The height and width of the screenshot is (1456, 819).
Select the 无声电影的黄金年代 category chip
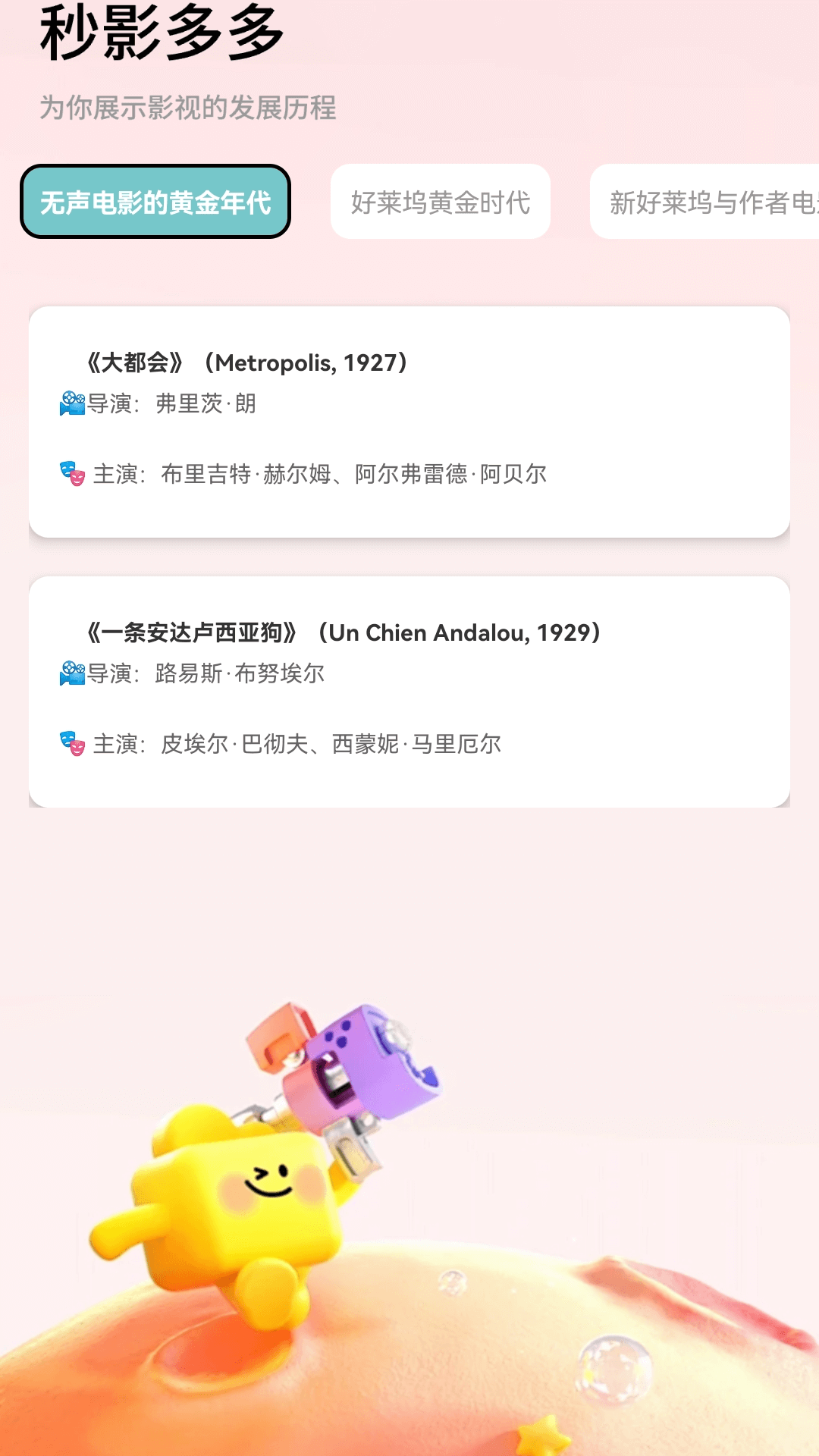[x=154, y=202]
